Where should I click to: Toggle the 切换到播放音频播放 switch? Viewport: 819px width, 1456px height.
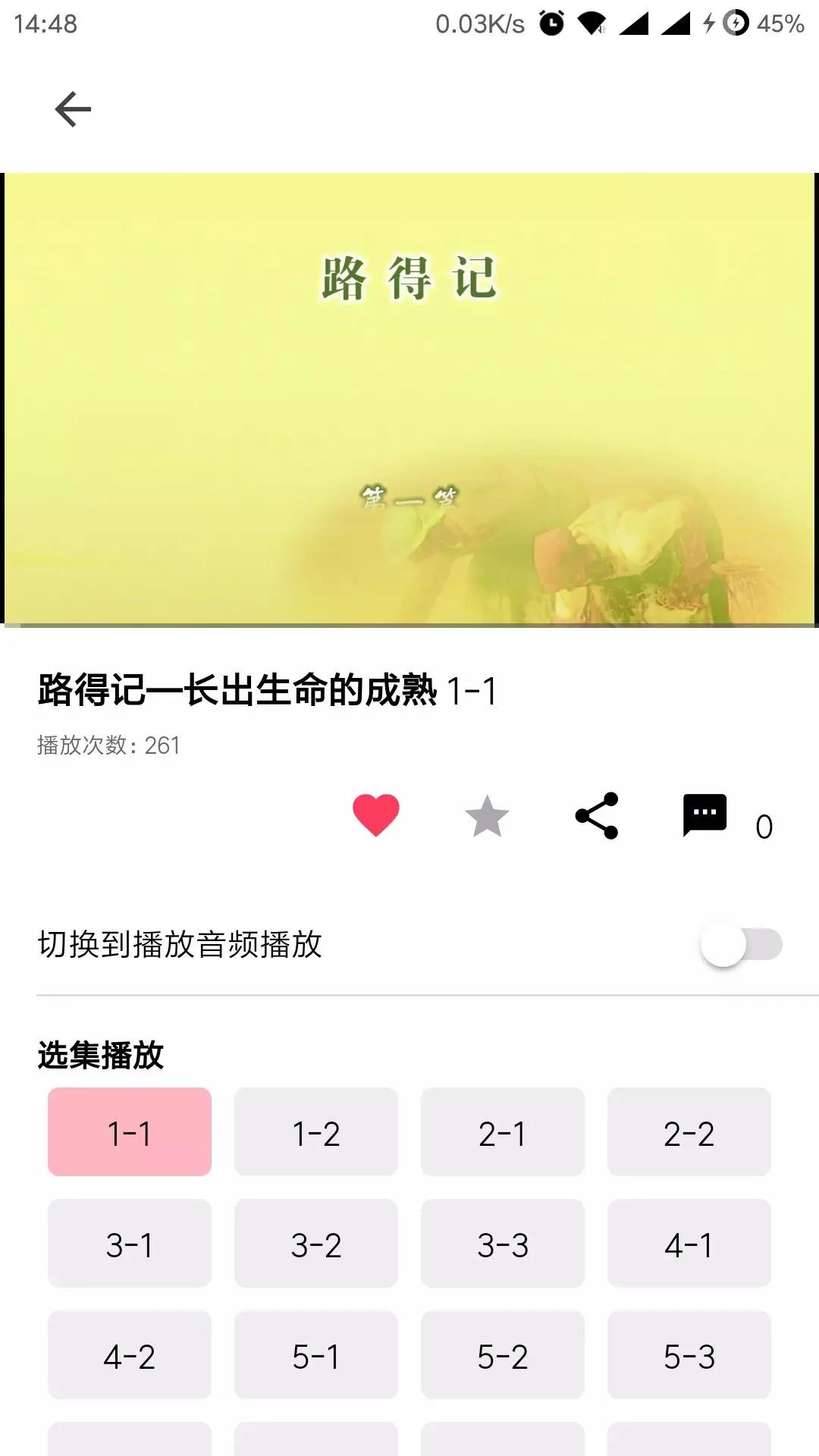pyautogui.click(x=741, y=944)
